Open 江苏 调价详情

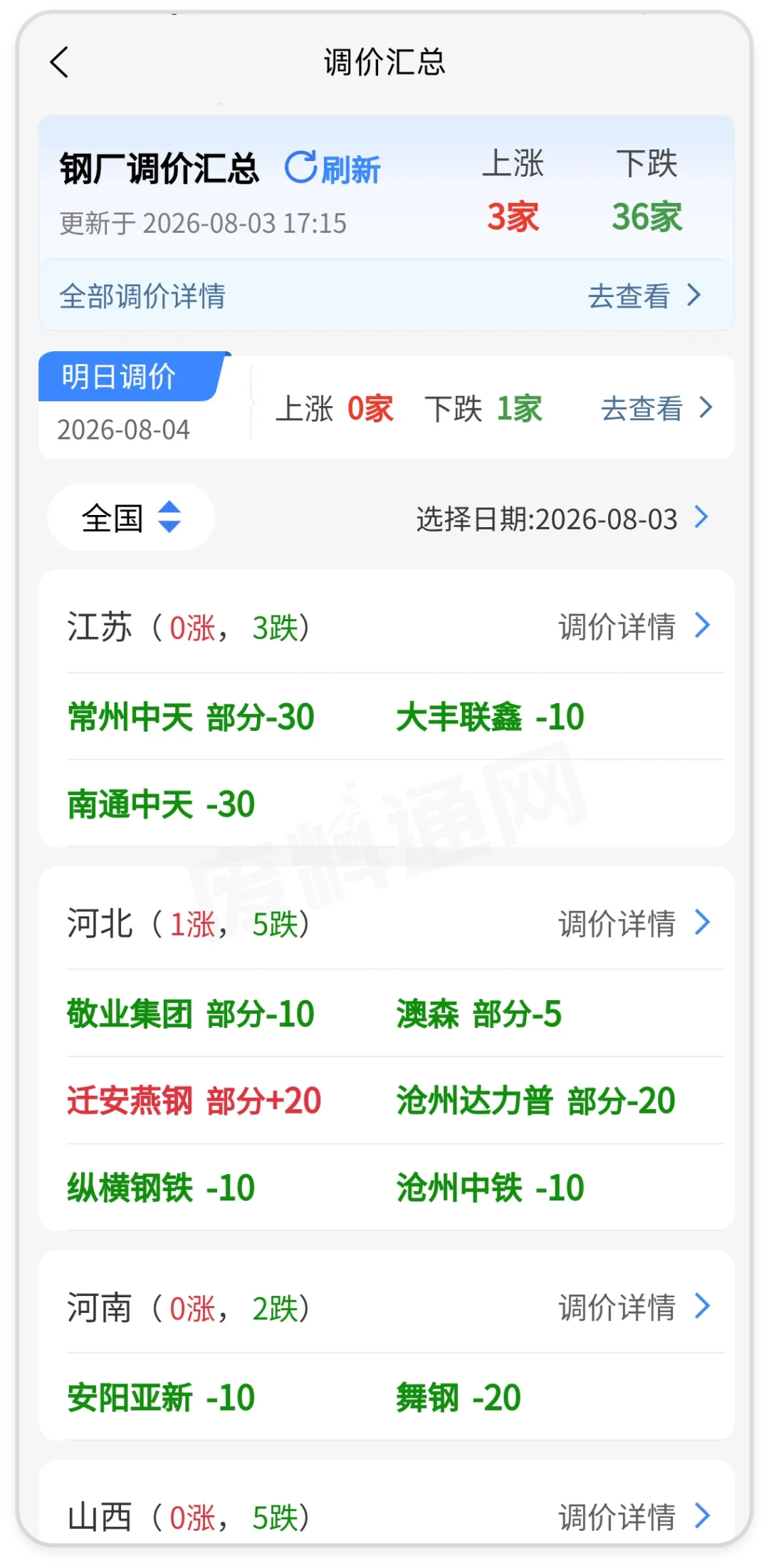pyautogui.click(x=634, y=627)
